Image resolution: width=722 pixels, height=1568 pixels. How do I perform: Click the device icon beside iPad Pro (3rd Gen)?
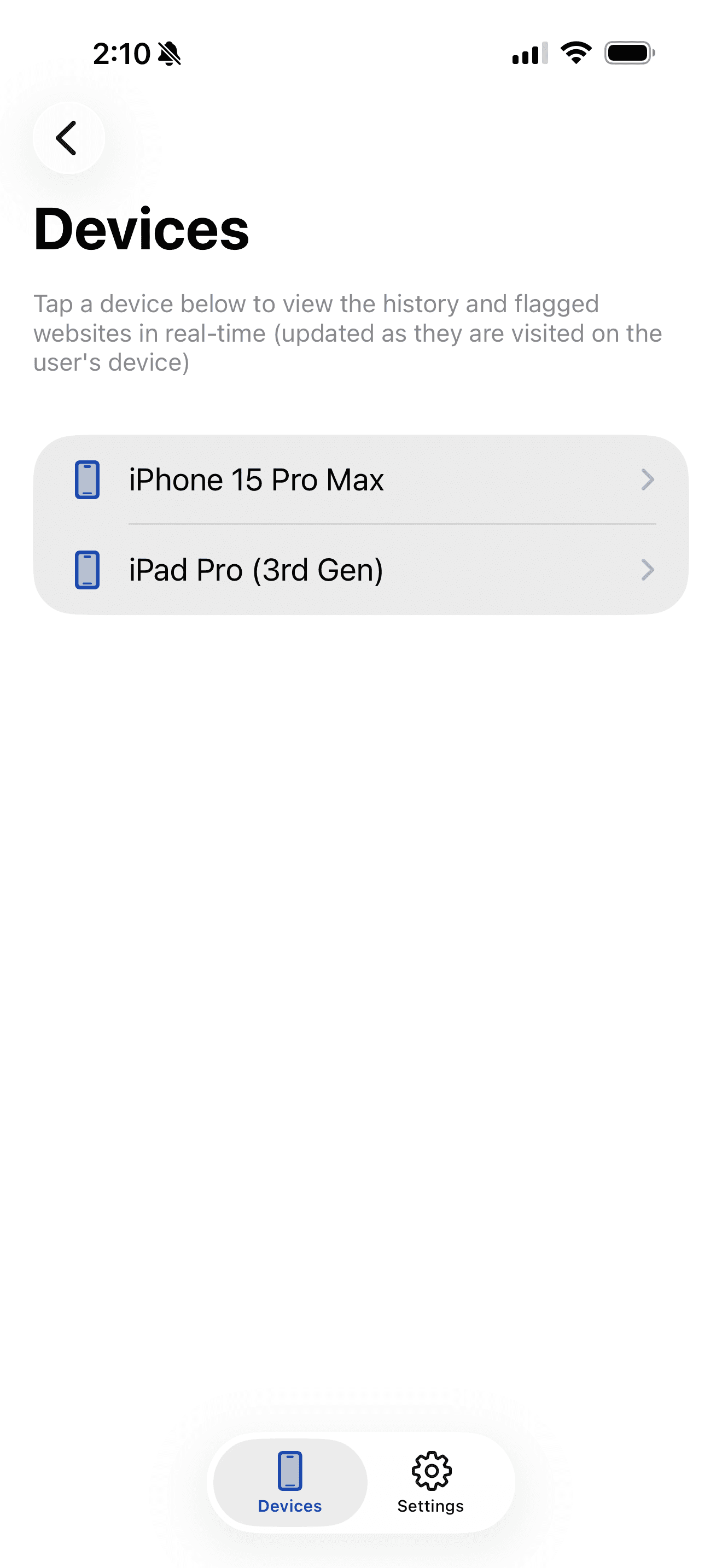87,570
